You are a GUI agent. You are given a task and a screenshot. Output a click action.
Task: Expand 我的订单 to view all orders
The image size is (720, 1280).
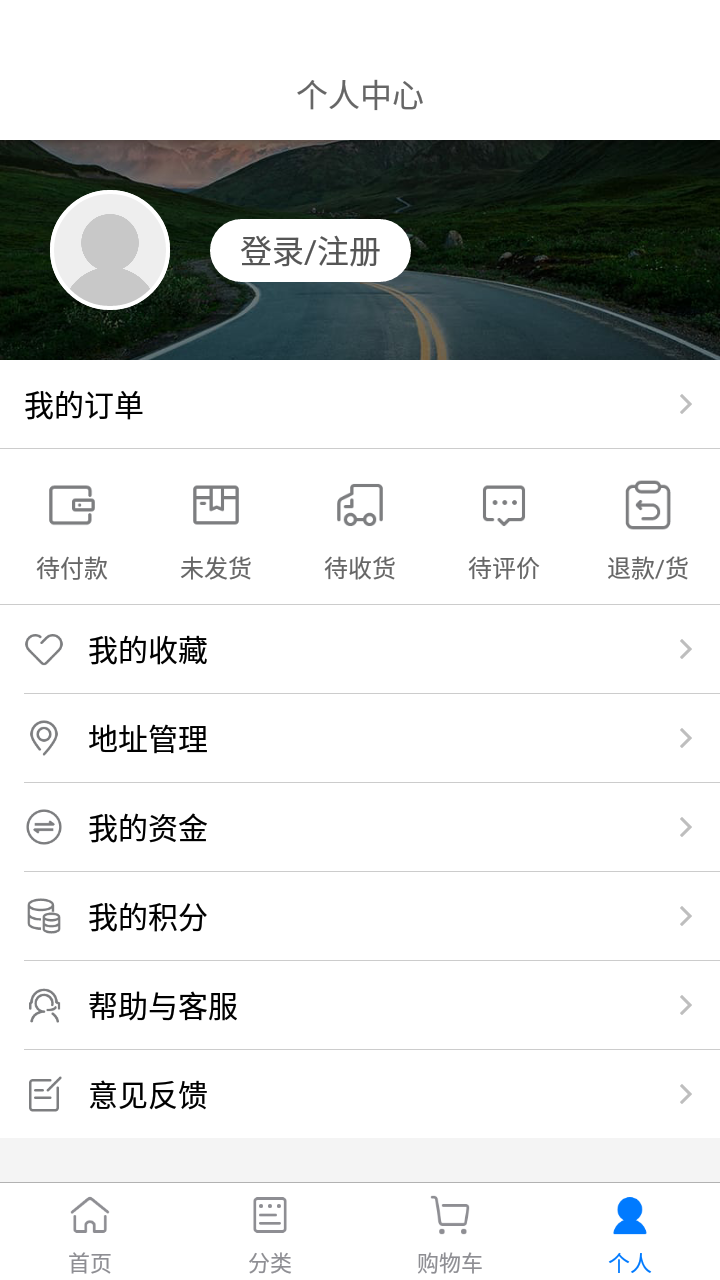360,404
